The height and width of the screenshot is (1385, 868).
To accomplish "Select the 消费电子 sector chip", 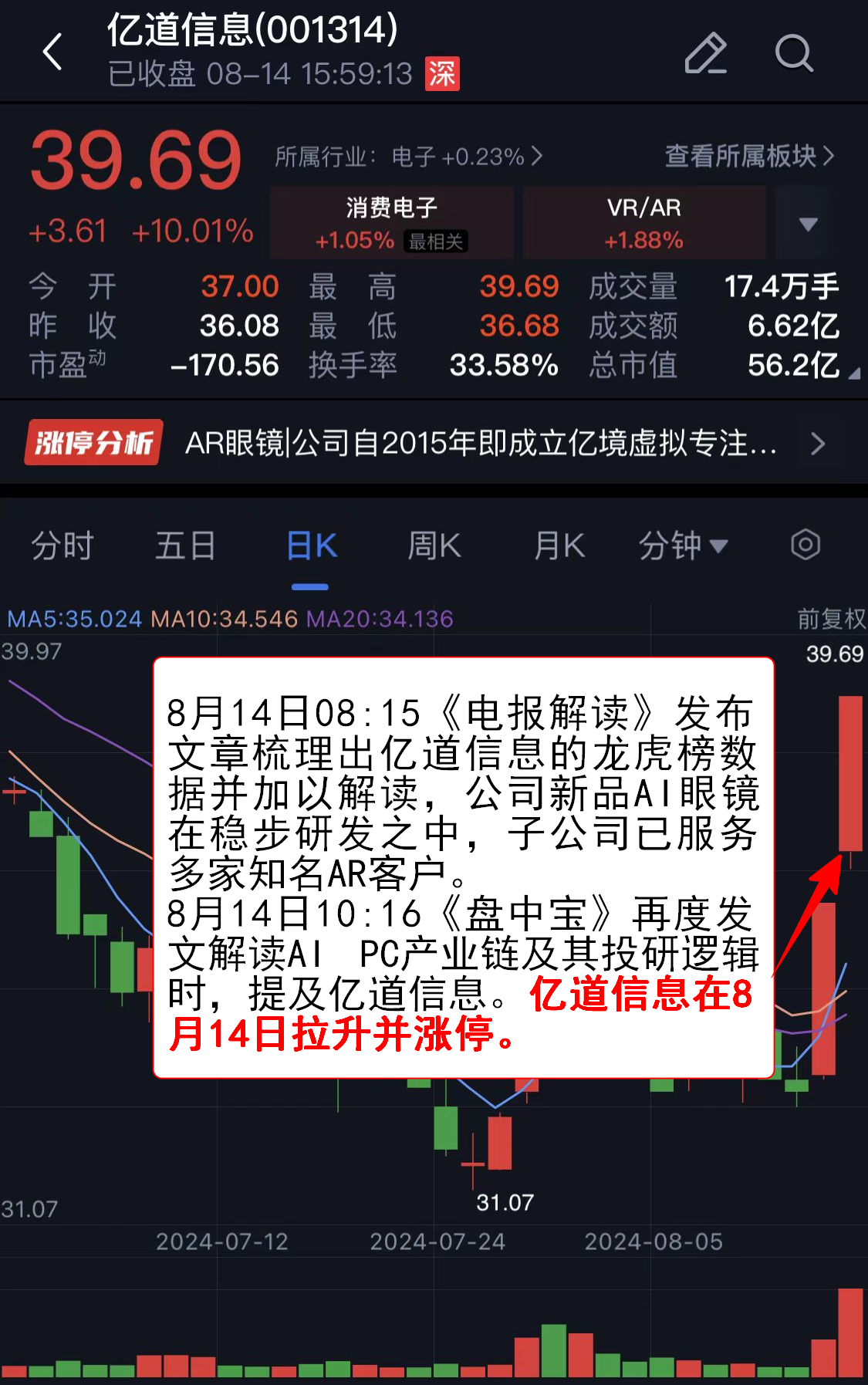I will point(392,222).
